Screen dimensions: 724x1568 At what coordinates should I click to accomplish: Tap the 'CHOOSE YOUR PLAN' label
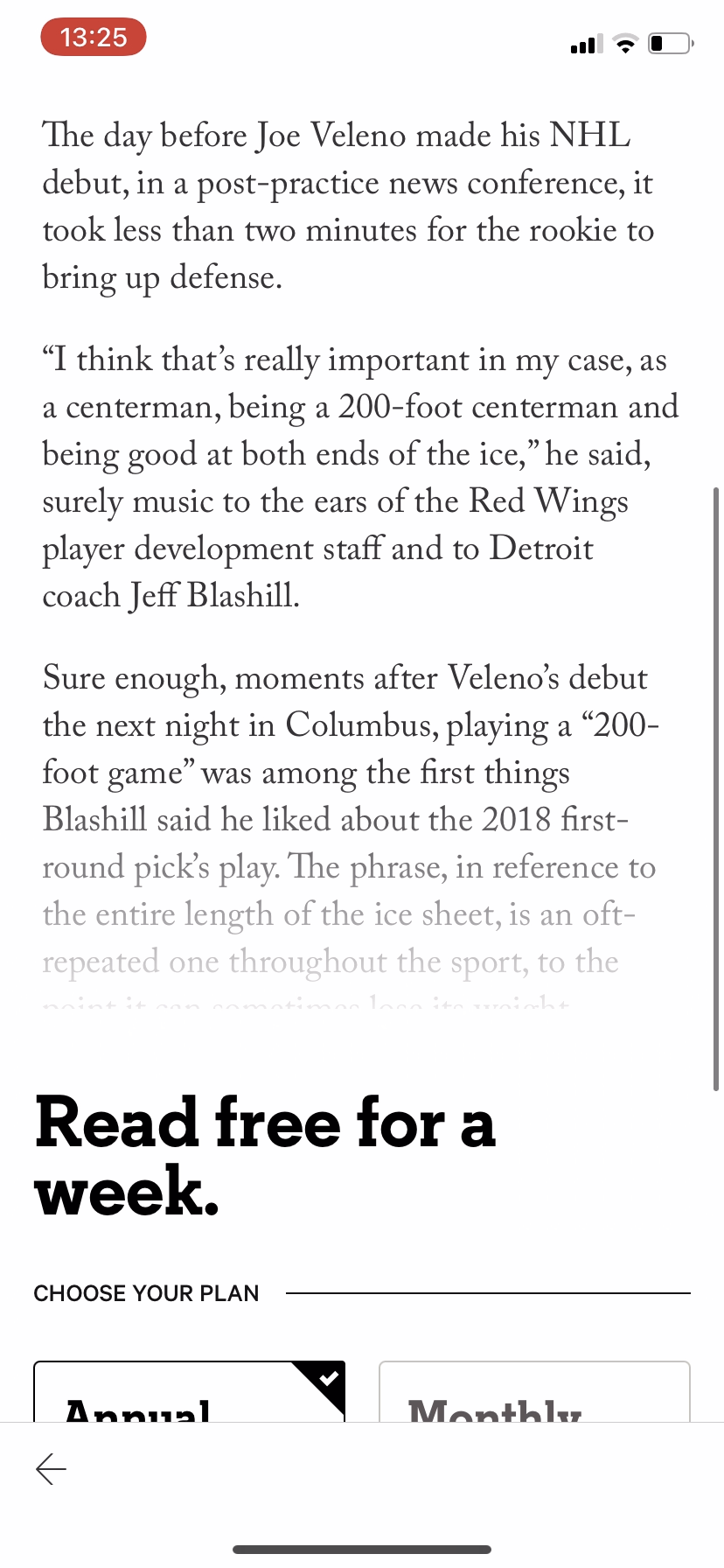click(146, 1293)
